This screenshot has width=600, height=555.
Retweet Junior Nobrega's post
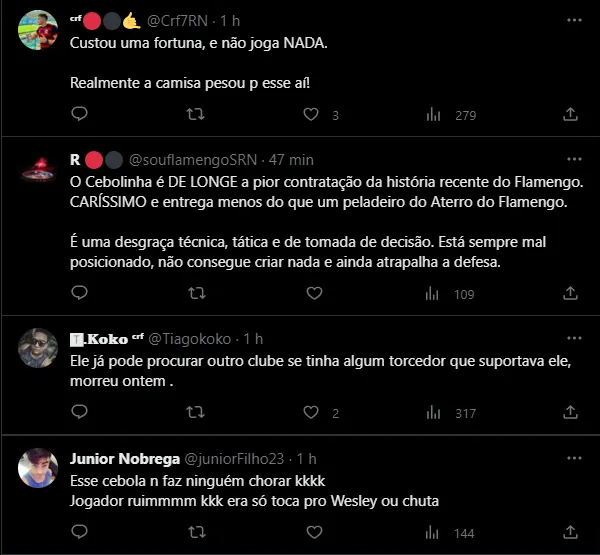[x=197, y=533]
